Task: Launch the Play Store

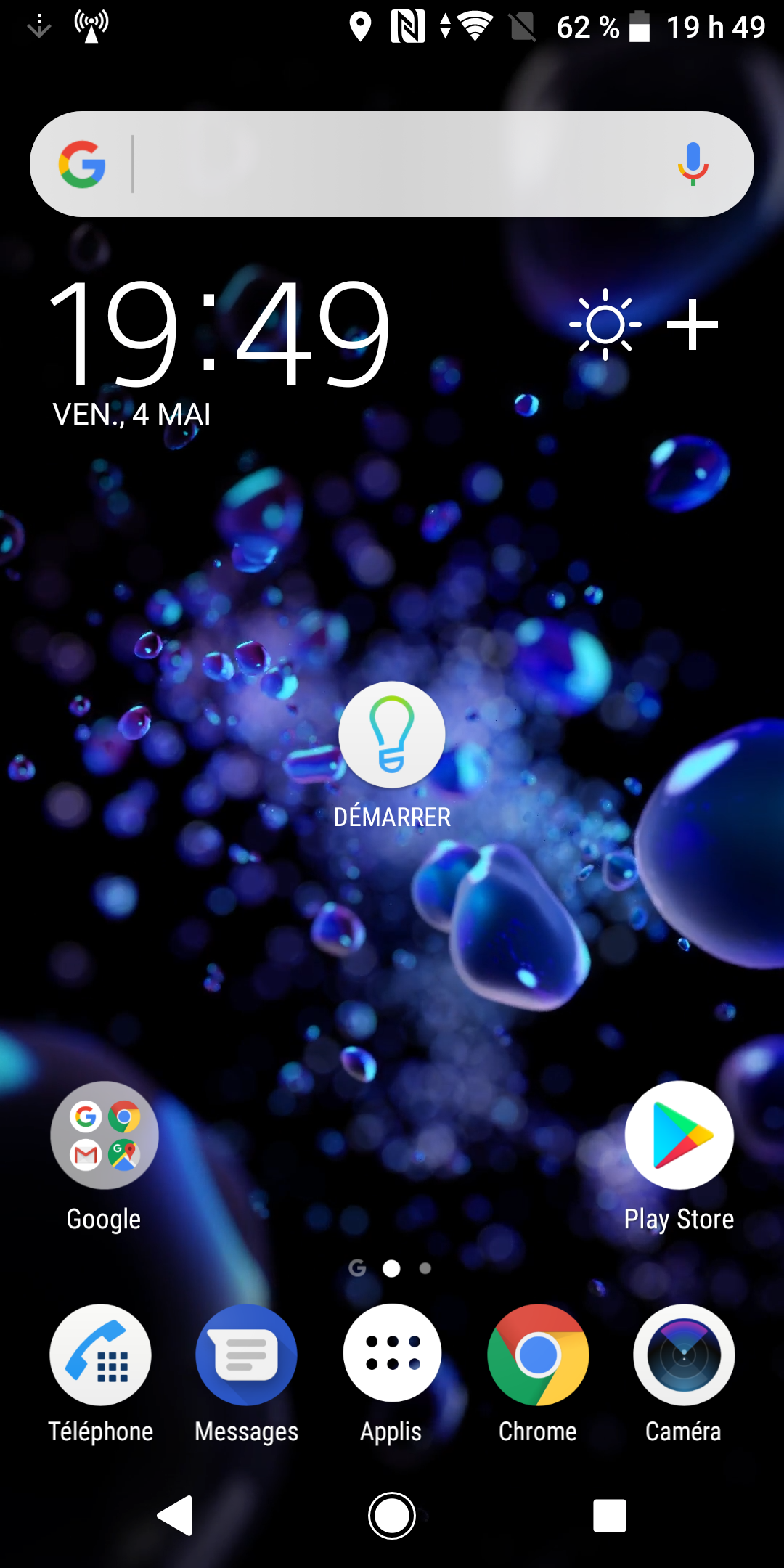Action: [679, 1135]
